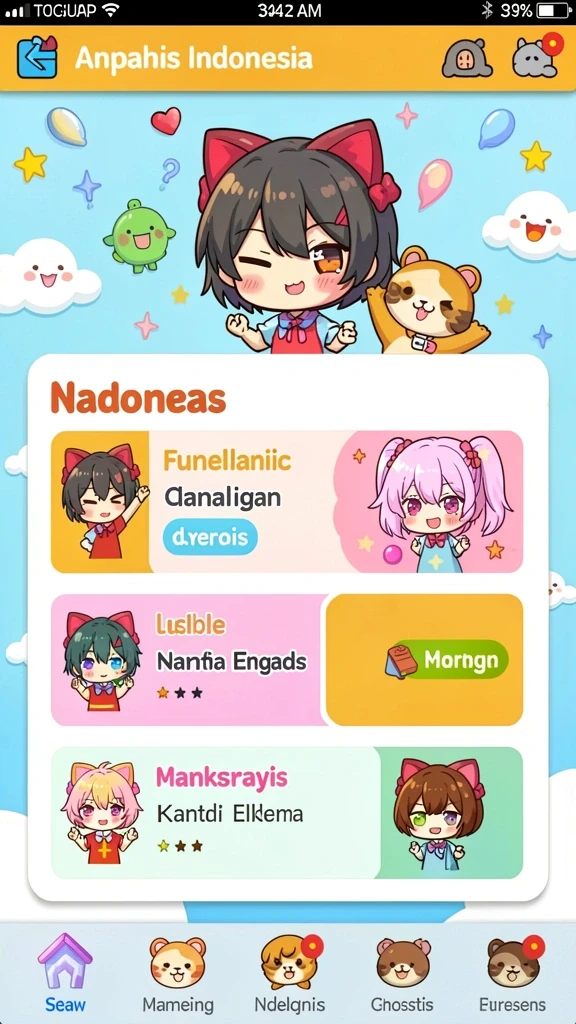Tap the blue d.verois chip
Viewport: 576px width, 1024px height.
coord(210,537)
